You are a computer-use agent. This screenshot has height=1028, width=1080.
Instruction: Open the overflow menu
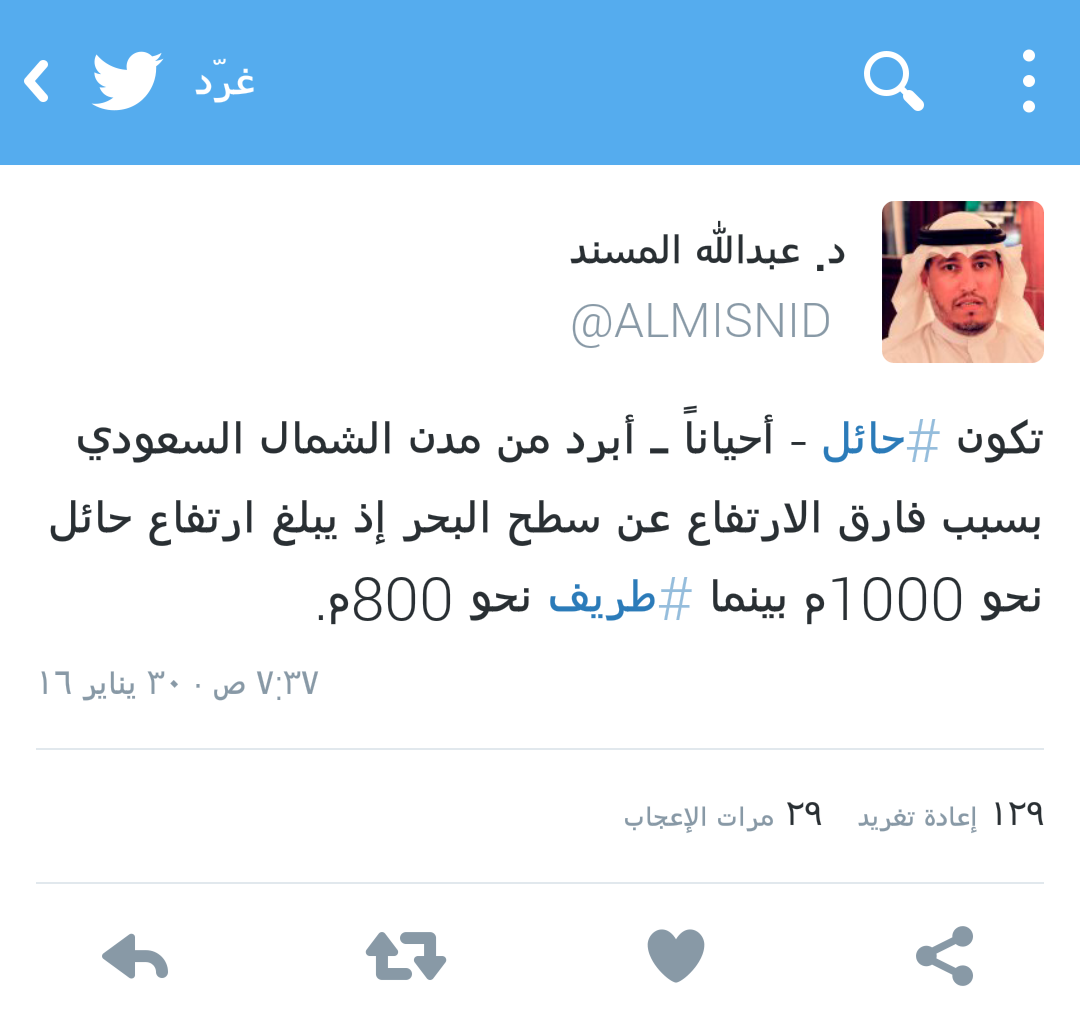click(1028, 81)
